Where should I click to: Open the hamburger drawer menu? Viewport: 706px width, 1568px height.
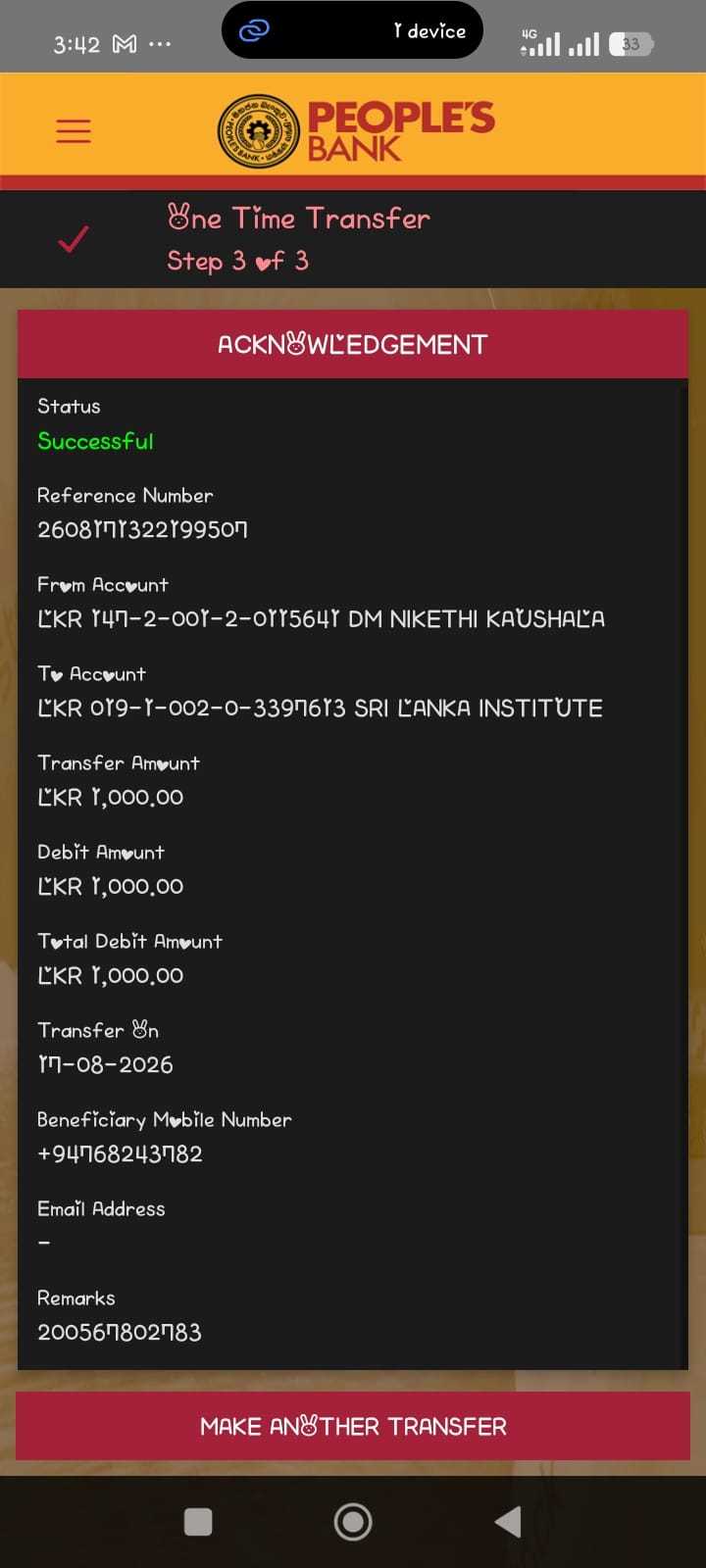coord(74,130)
